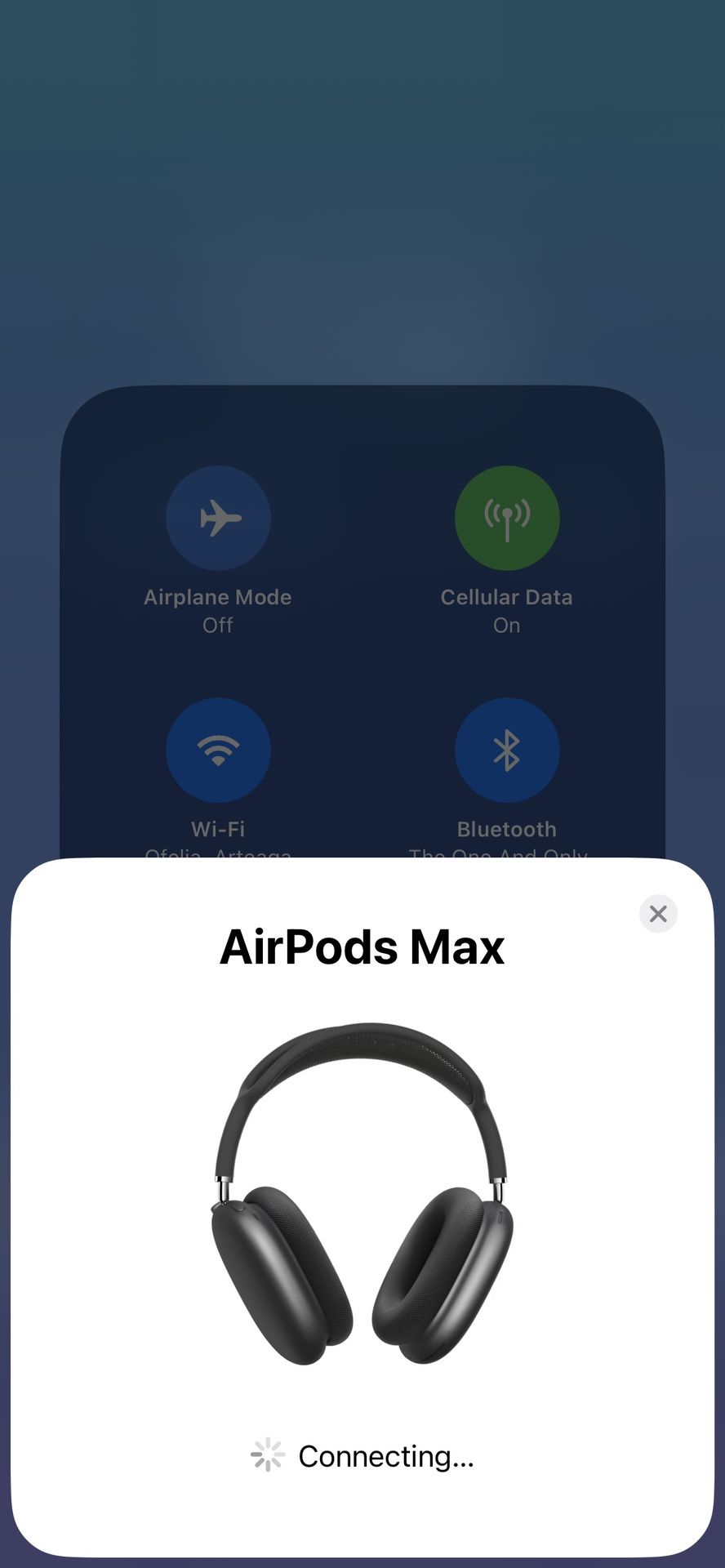Tap the green Cellular Data button circle
Image resolution: width=725 pixels, height=1568 pixels.
pos(508,519)
